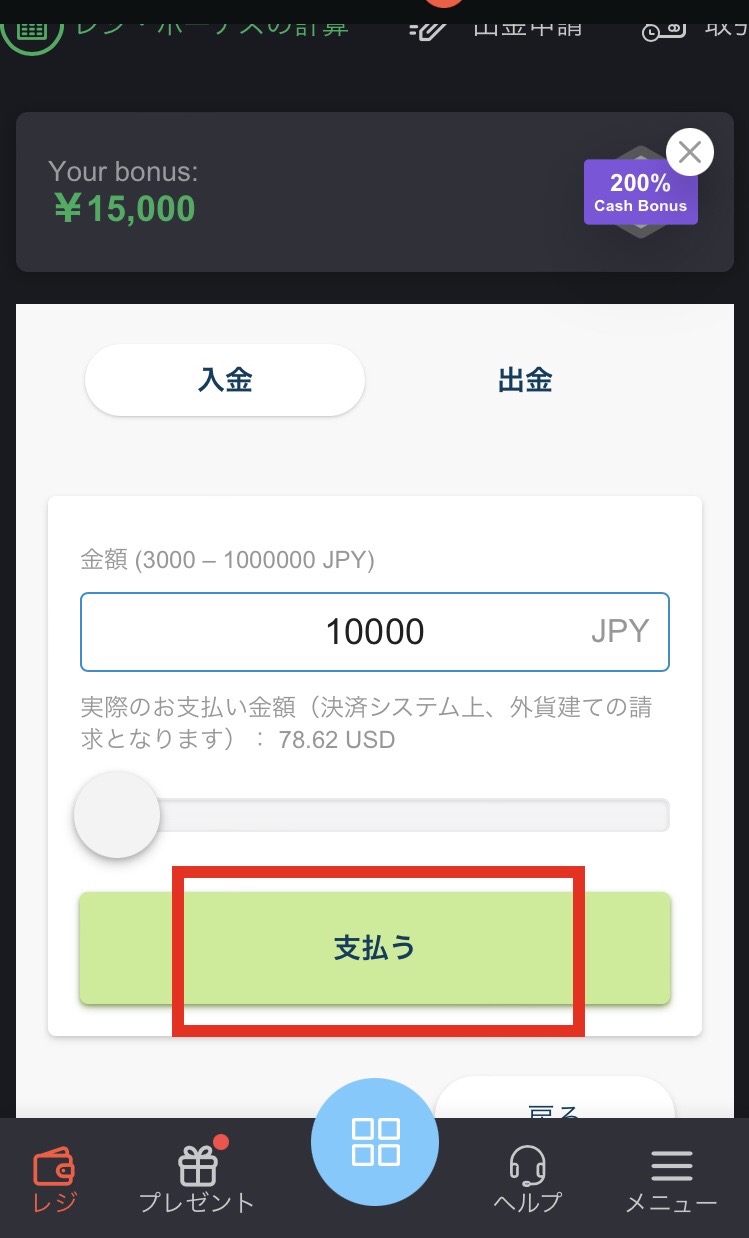
Task: Open the center grid button
Action: coord(375,1141)
